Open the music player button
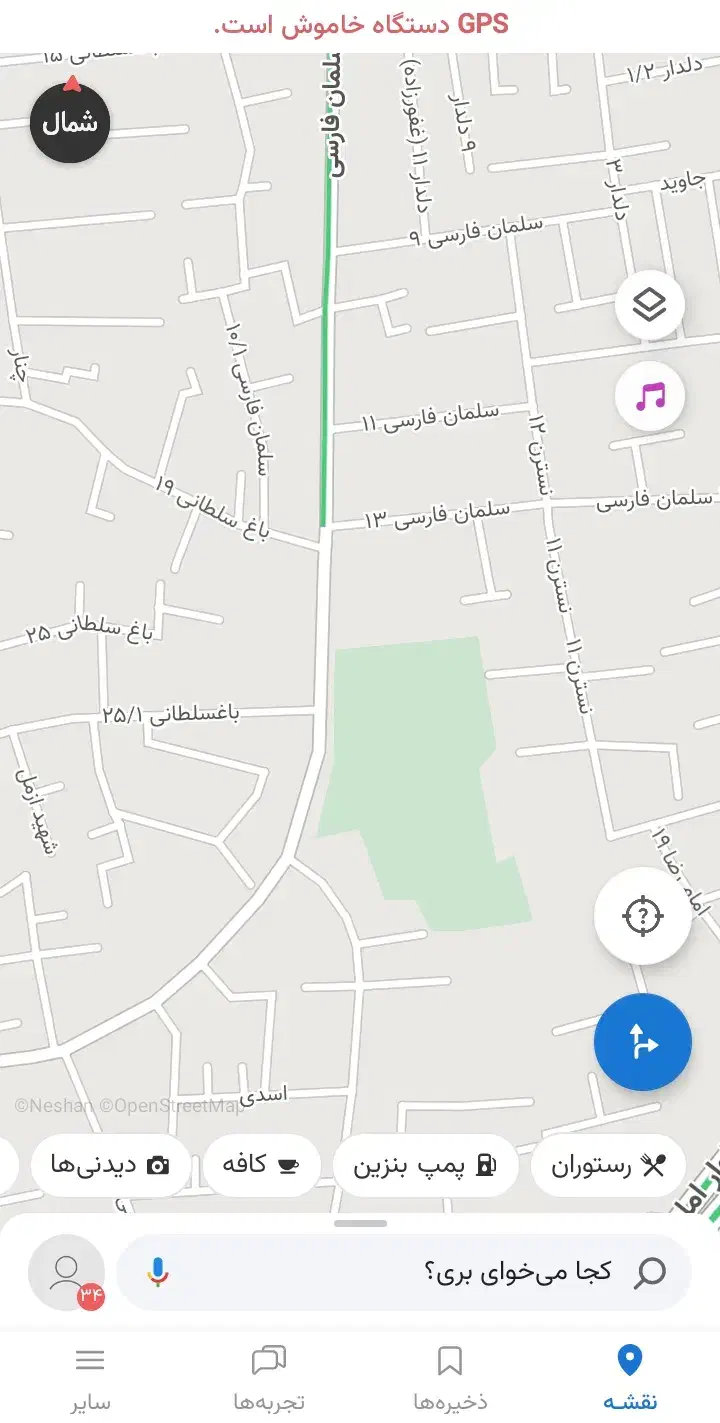720x1423 pixels. pos(650,397)
